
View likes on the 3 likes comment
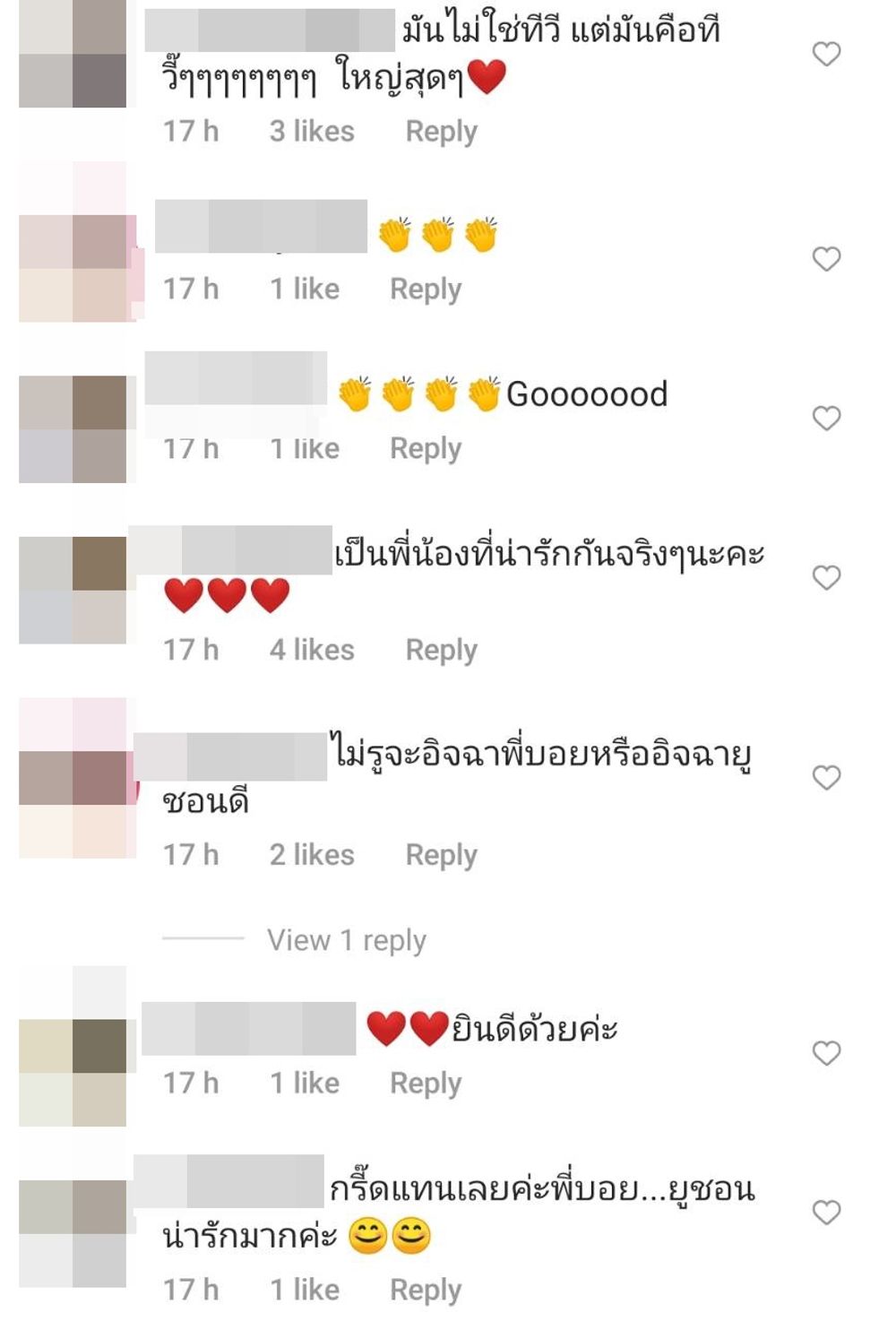(x=312, y=132)
